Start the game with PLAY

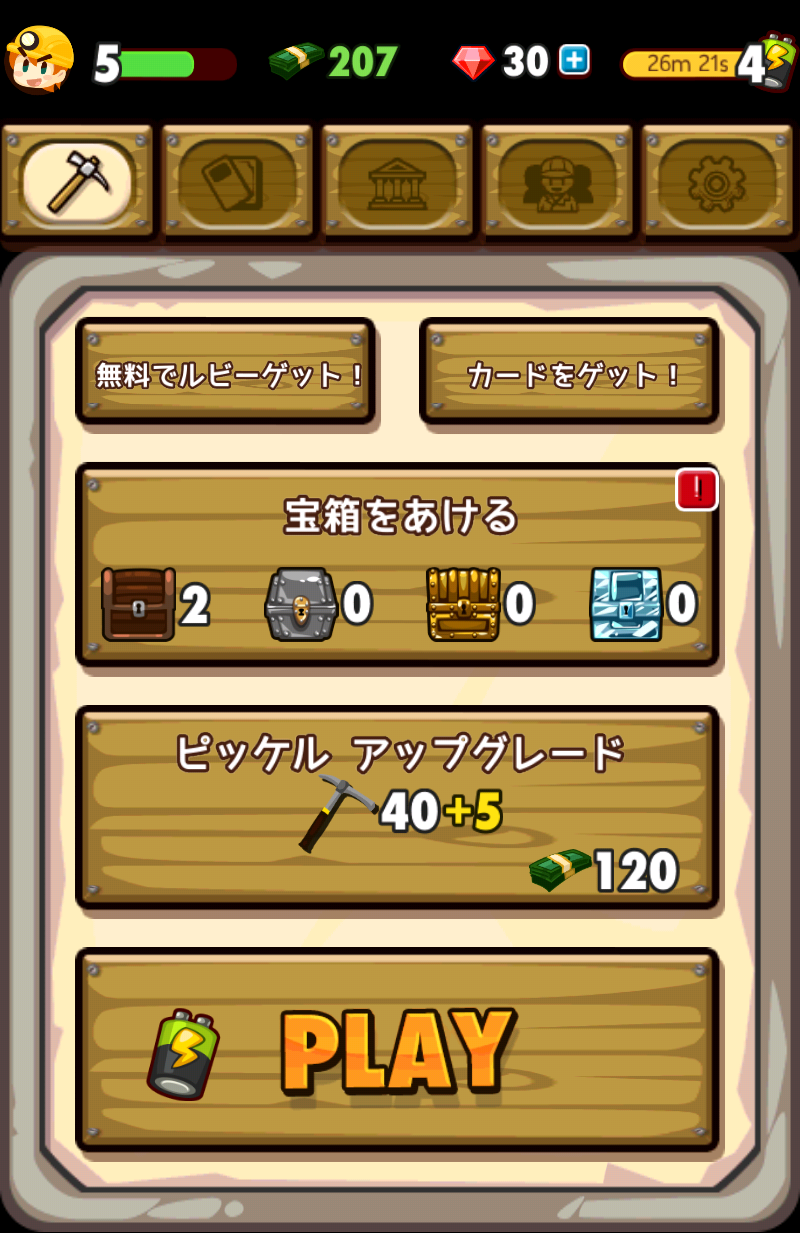pyautogui.click(x=398, y=1050)
